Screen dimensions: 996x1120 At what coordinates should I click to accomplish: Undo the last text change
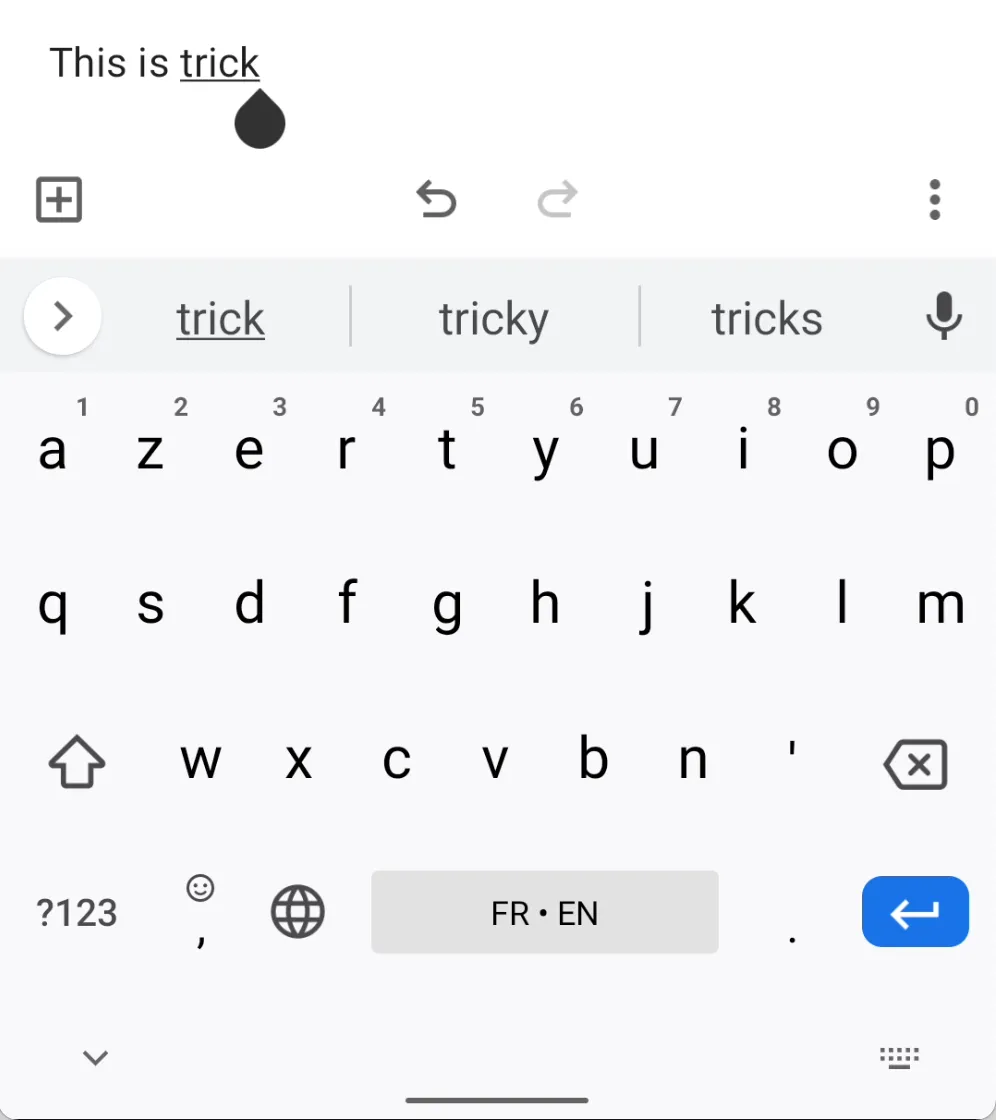coord(436,200)
